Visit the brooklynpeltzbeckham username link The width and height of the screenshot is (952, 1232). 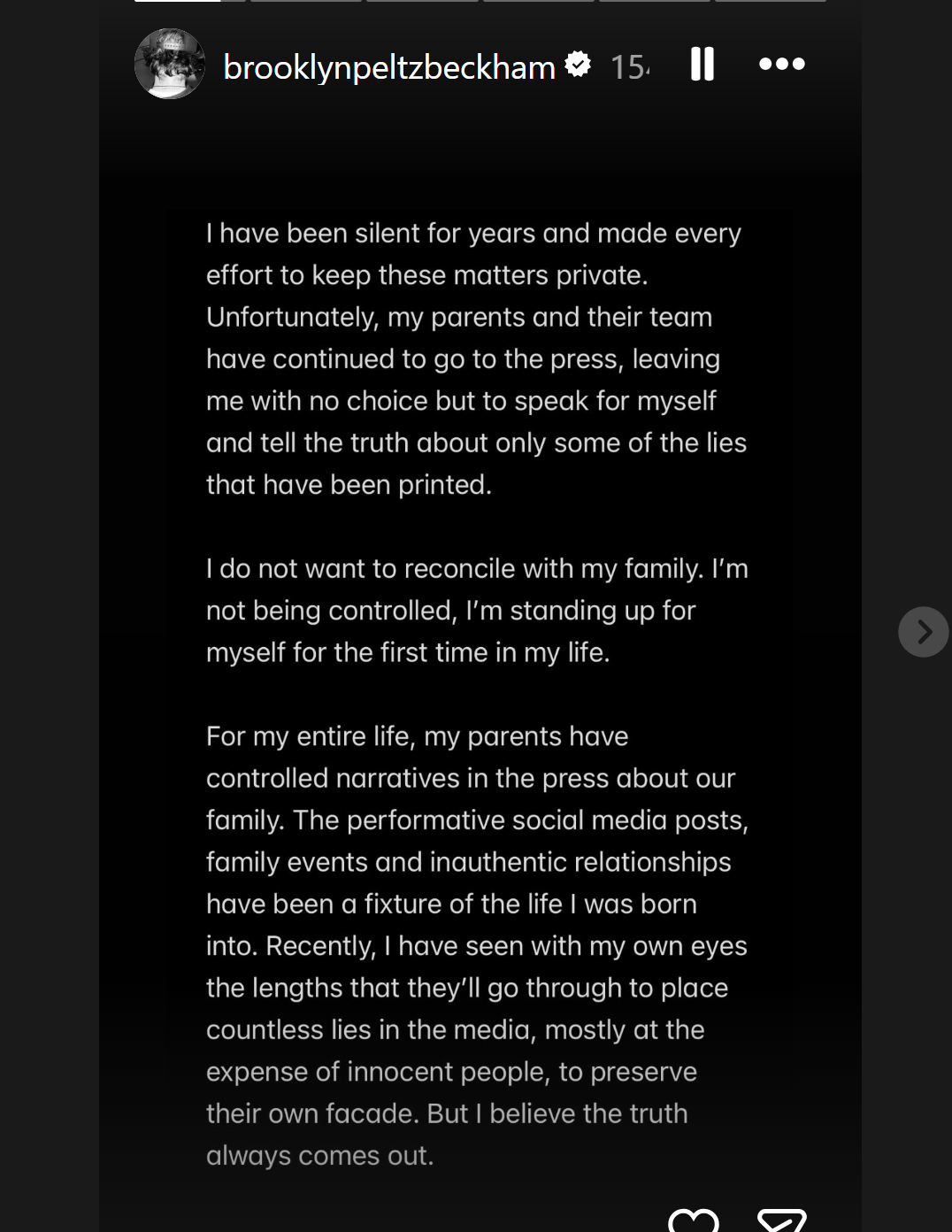pyautogui.click(x=388, y=66)
